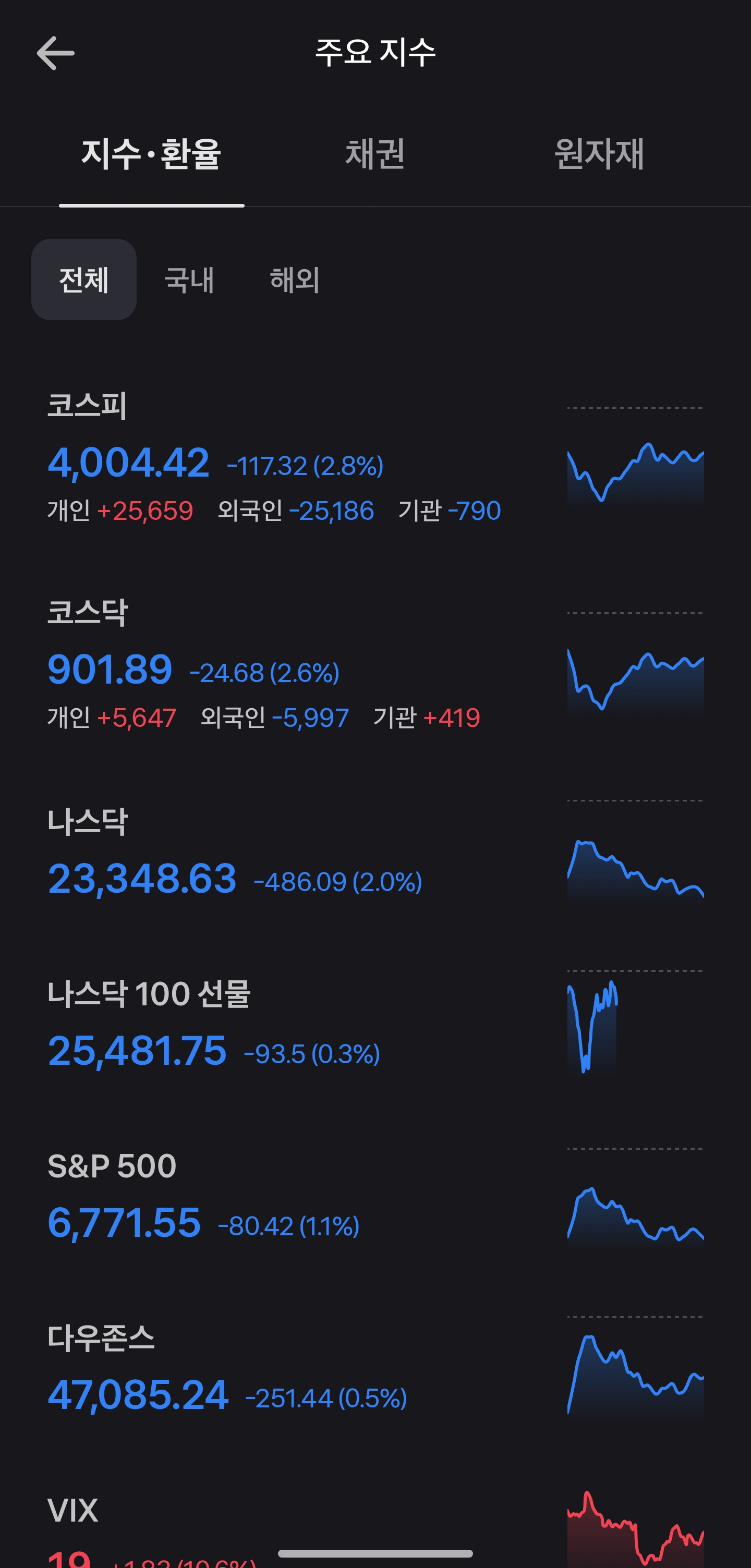751x1568 pixels.
Task: Select the 지수·환율 tab
Action: coord(151,154)
